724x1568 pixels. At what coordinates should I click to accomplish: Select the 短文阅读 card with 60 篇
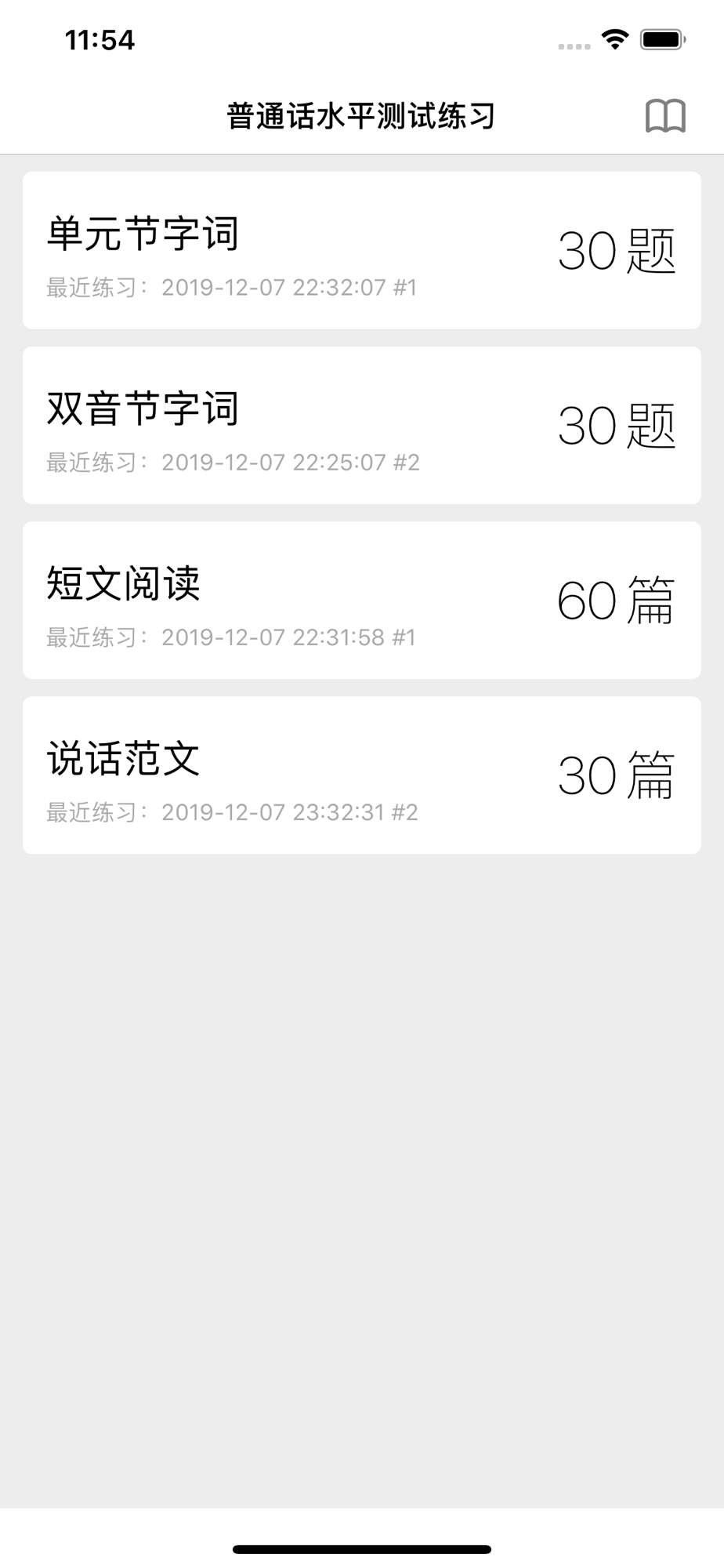click(x=362, y=600)
